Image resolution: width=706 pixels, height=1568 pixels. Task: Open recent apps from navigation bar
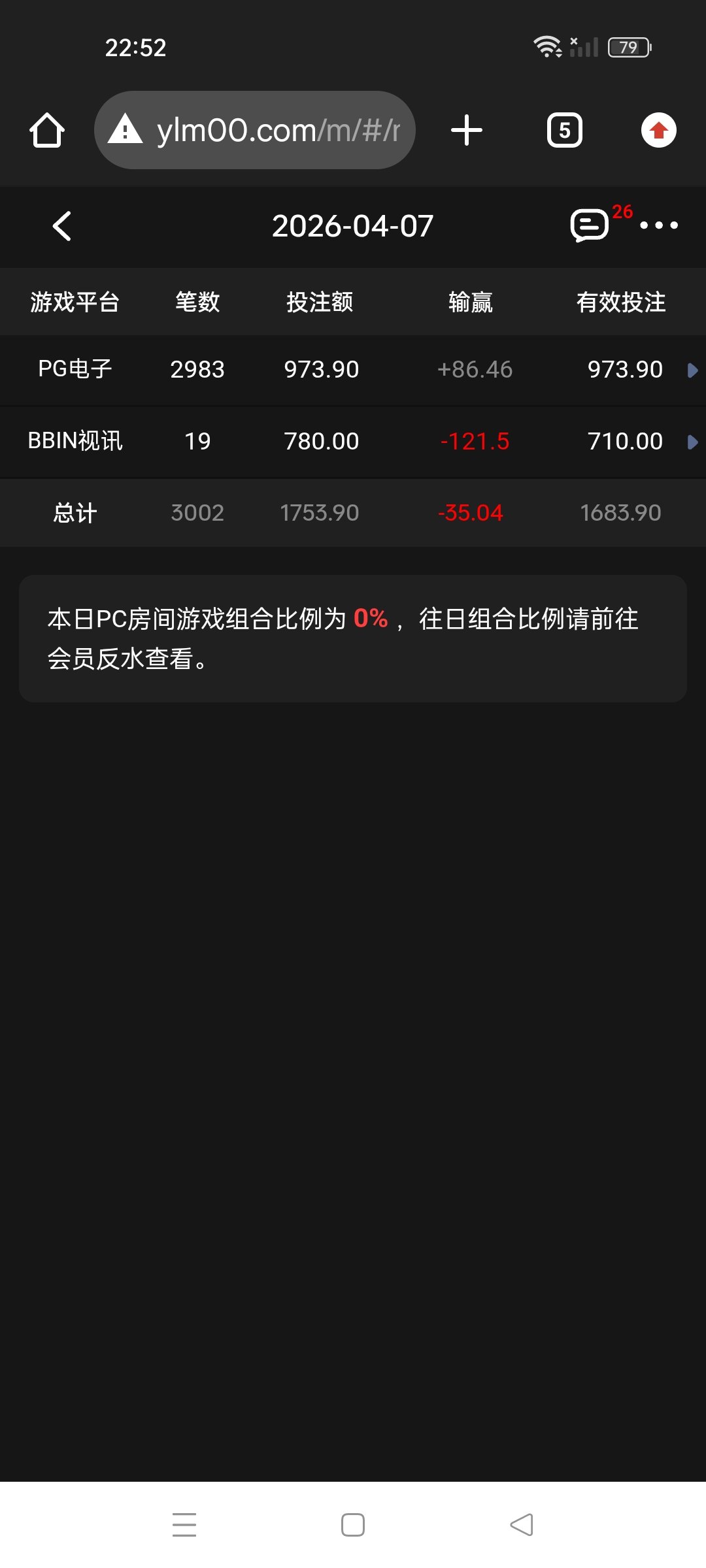(x=184, y=1524)
